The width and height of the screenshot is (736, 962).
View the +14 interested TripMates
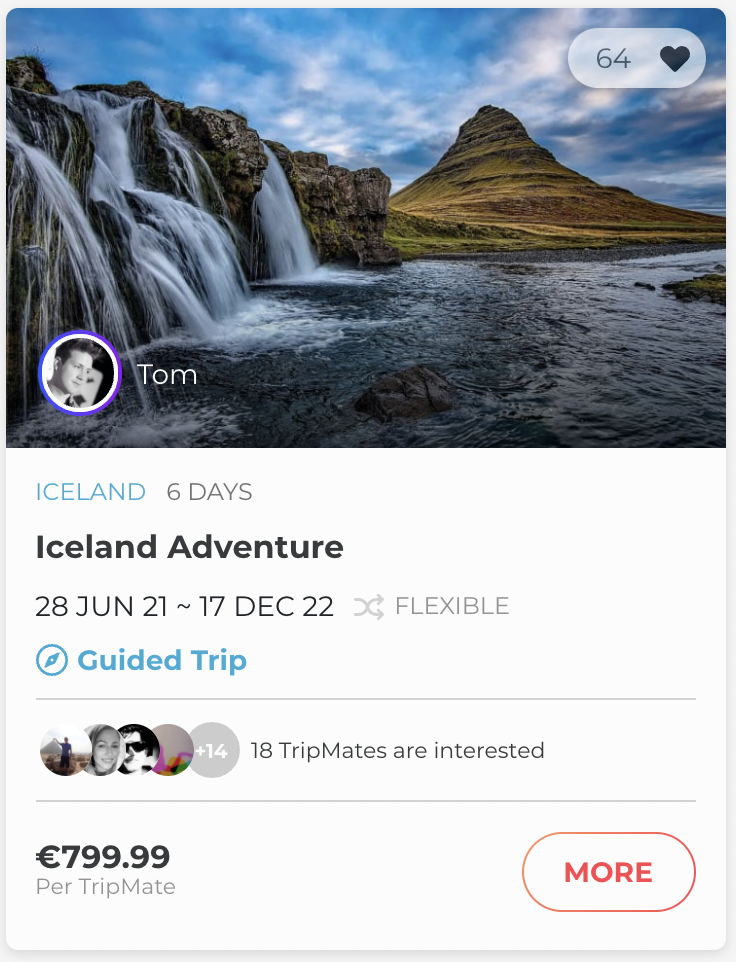tap(213, 750)
